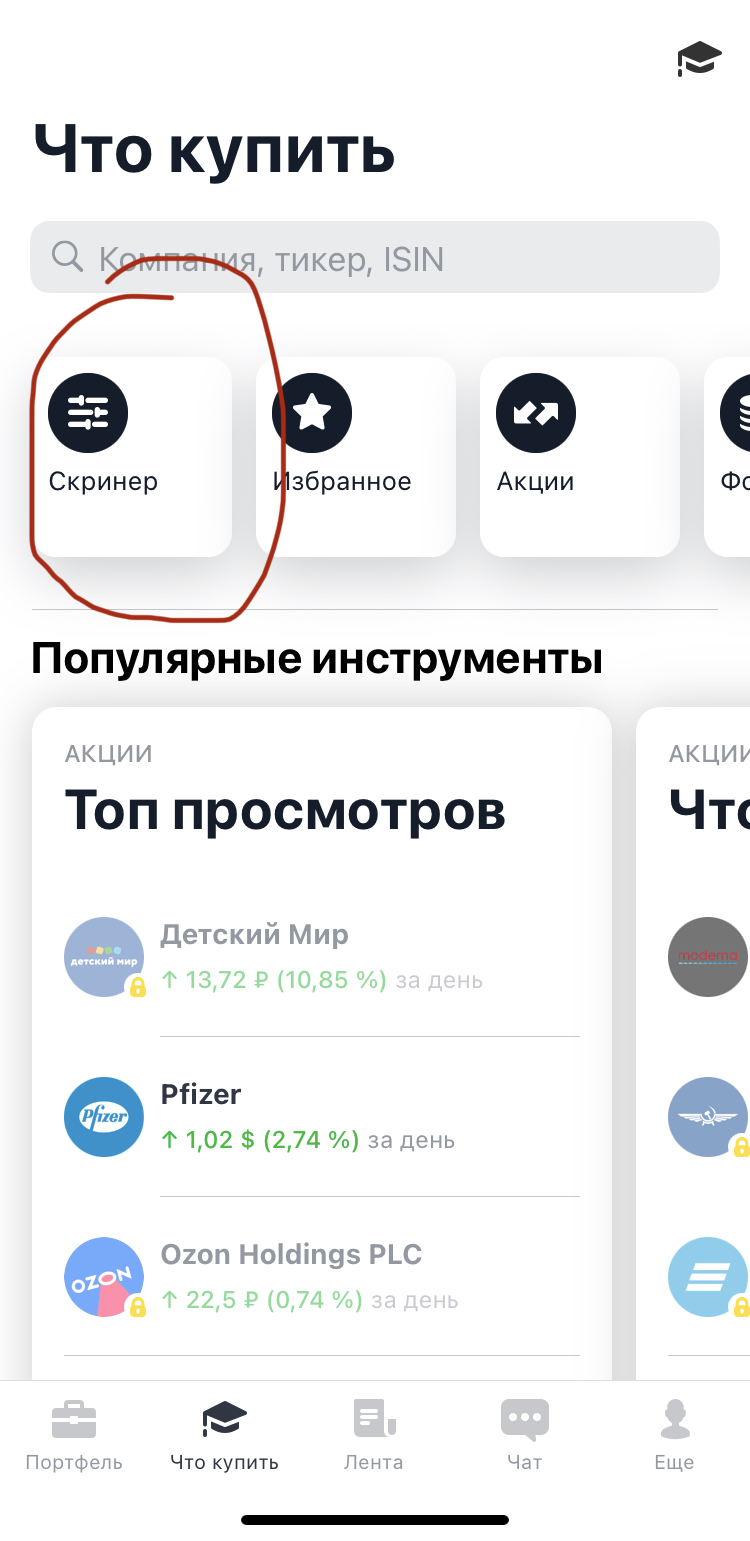Open the graduation cap education icon

(699, 59)
